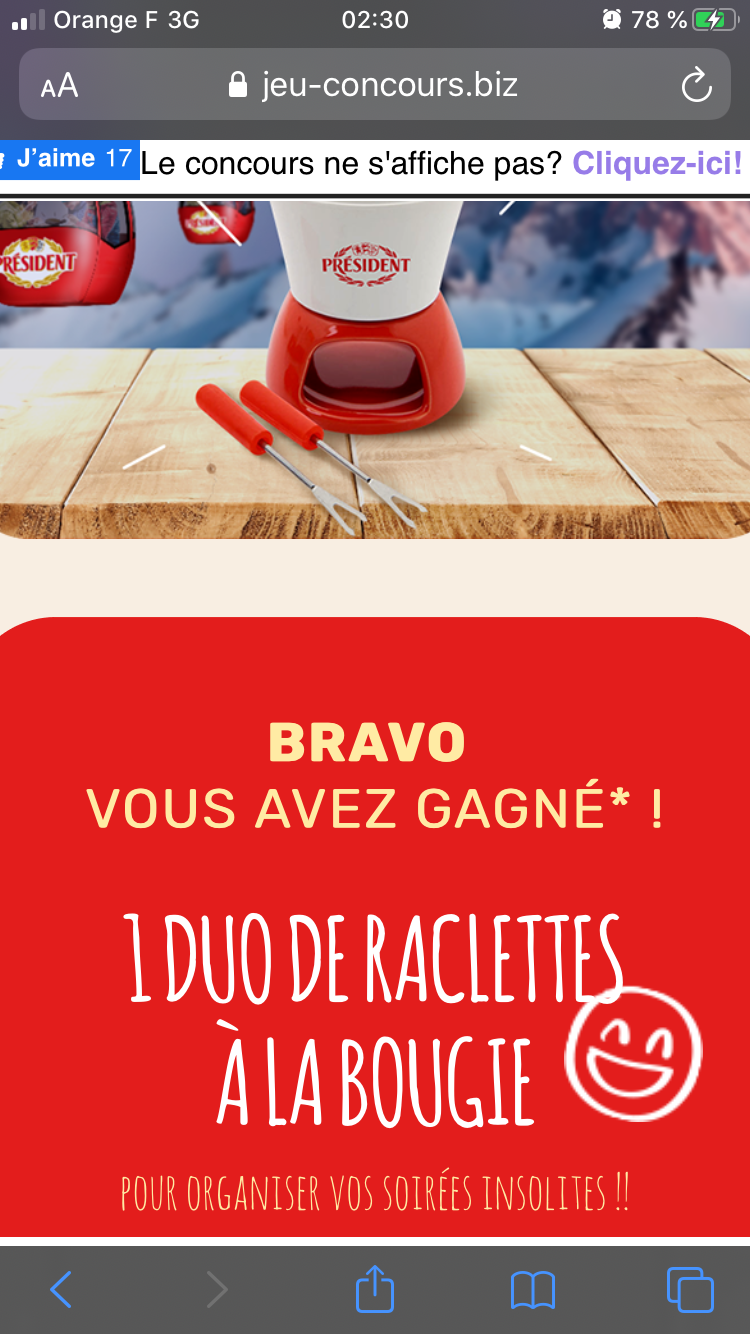The width and height of the screenshot is (750, 1334).
Task: Tap the jeu-concours.biz address bar
Action: (375, 85)
